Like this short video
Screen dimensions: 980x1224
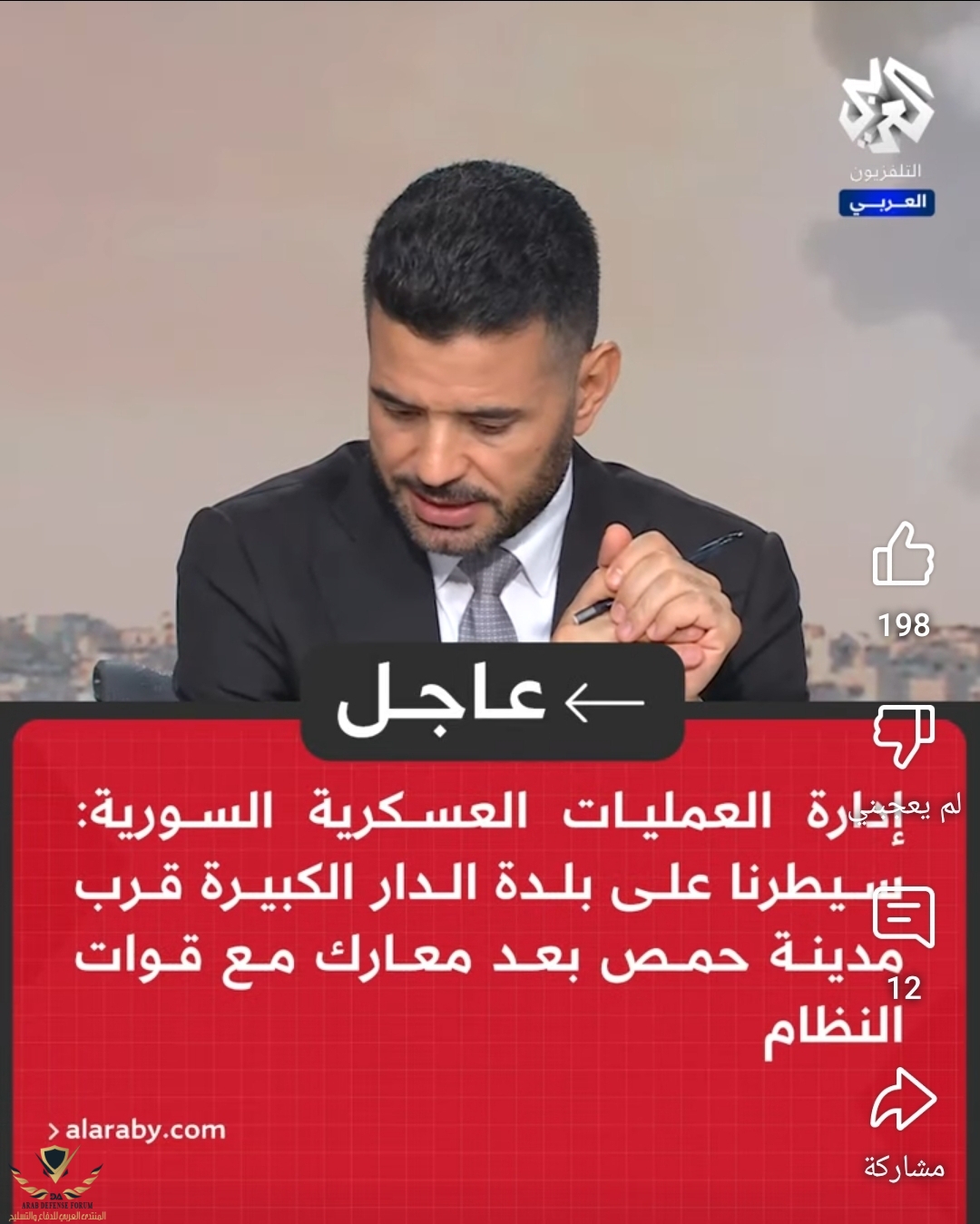[903, 555]
